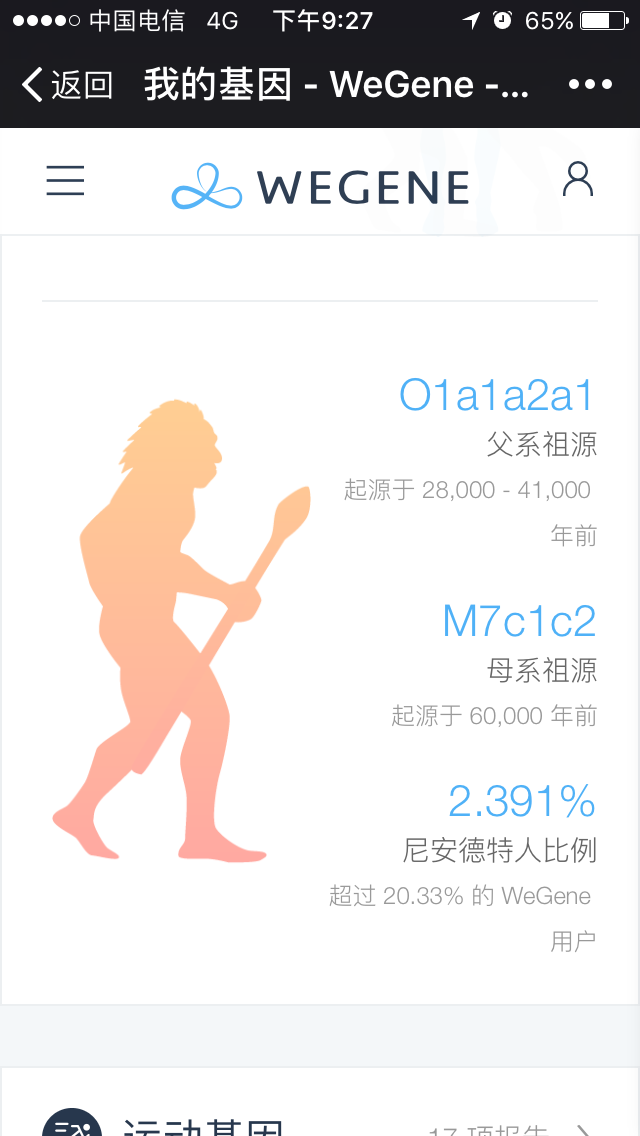Open the three-dot overflow menu
Image resolution: width=640 pixels, height=1136 pixels.
(x=590, y=85)
